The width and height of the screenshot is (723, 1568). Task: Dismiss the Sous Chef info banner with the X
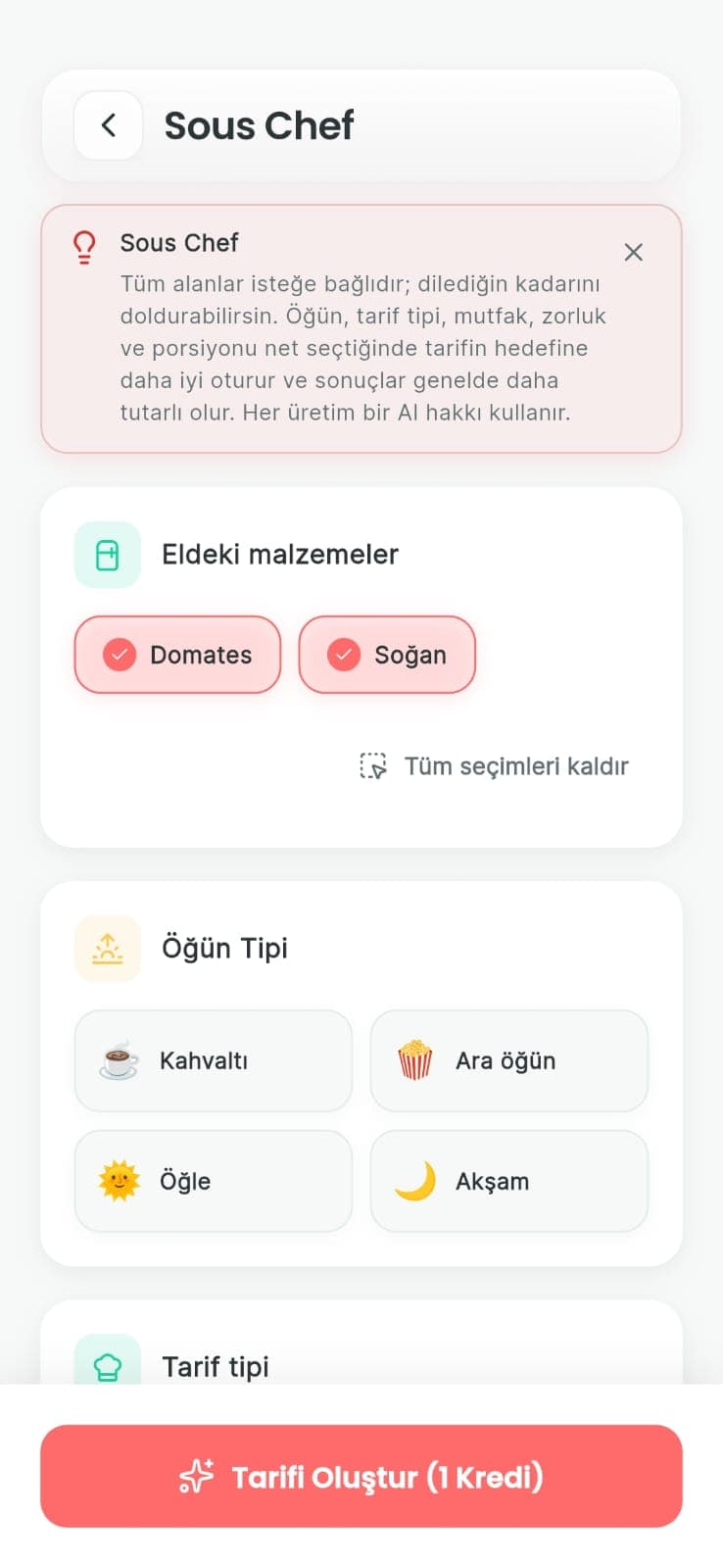634,253
